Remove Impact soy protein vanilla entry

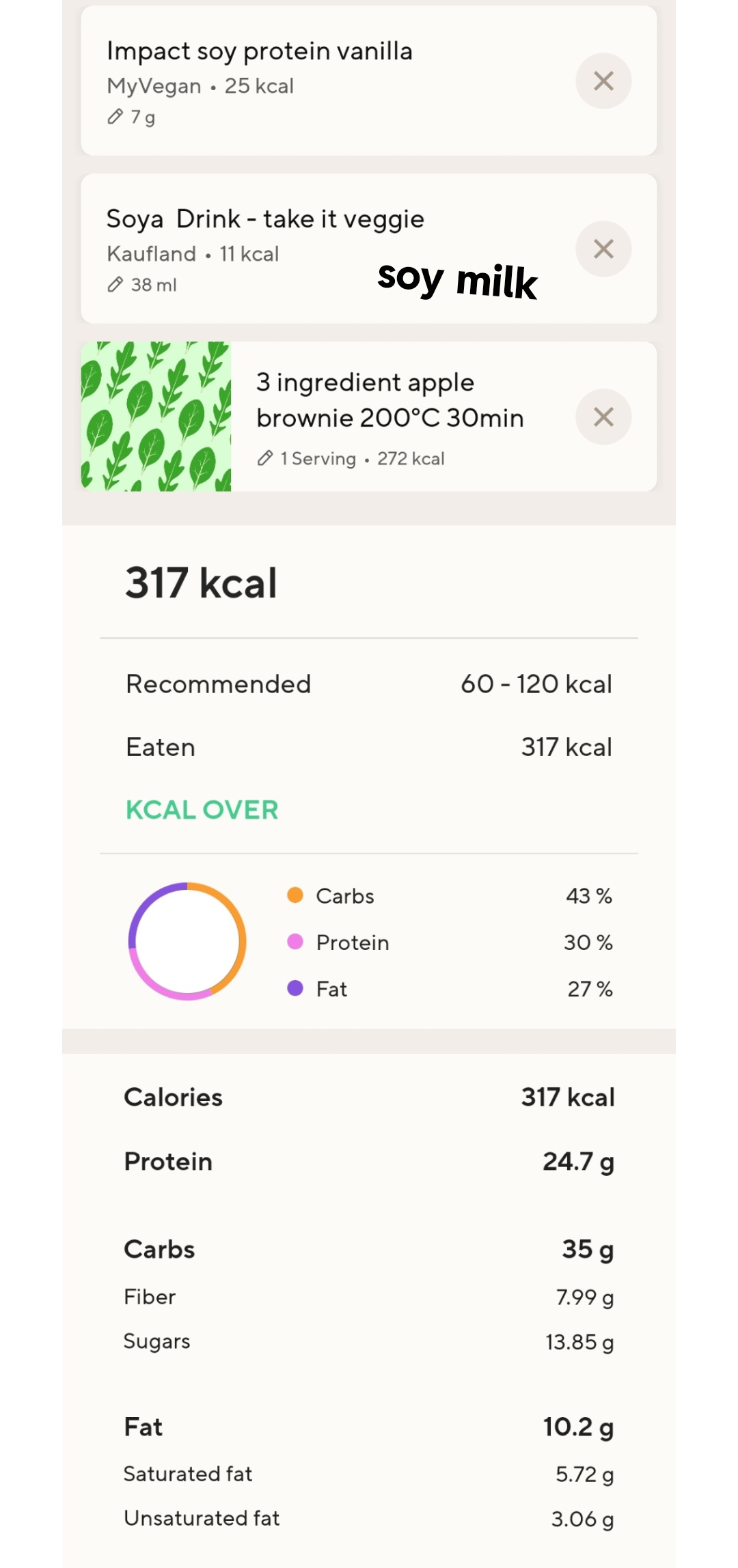(603, 81)
